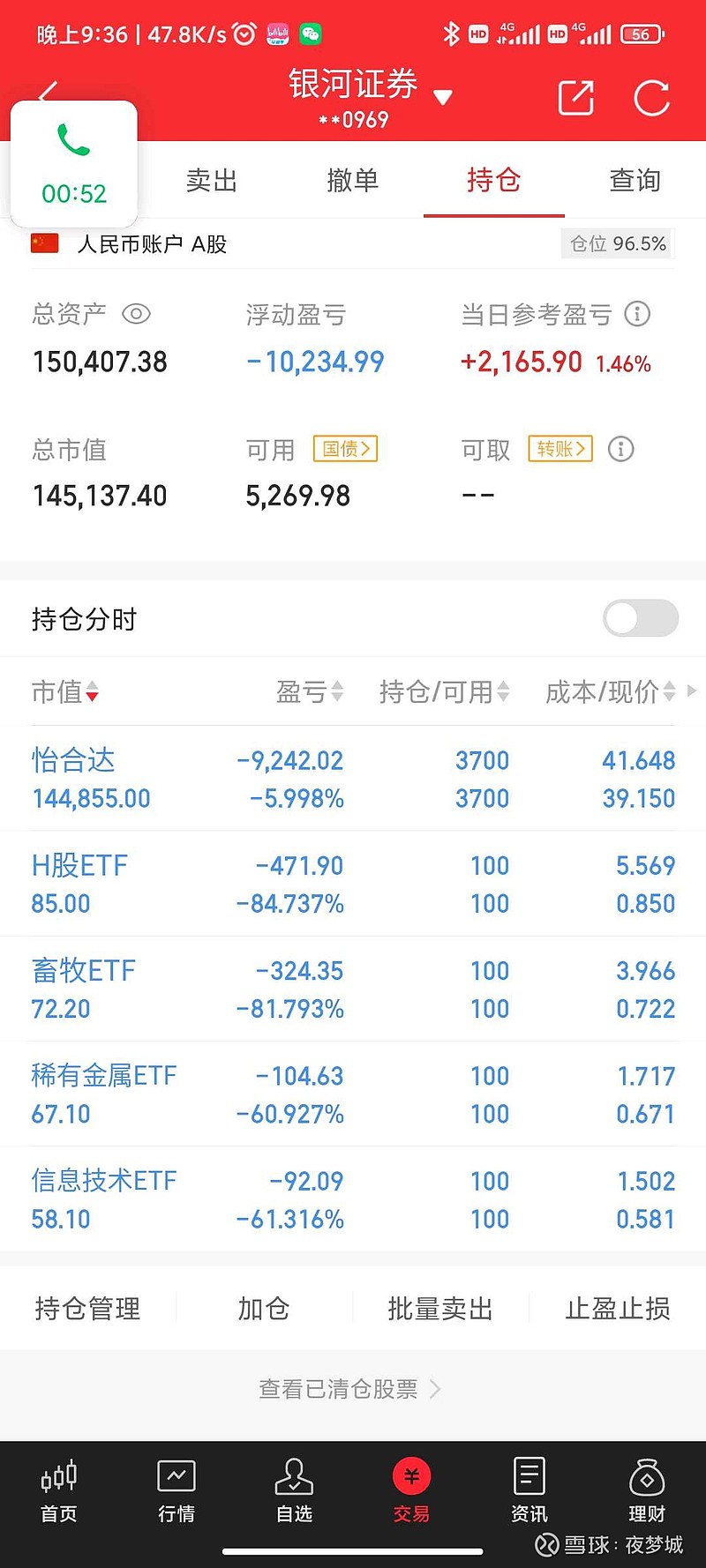Image resolution: width=706 pixels, height=1568 pixels.
Task: Open the 查询 tab
Action: (635, 181)
